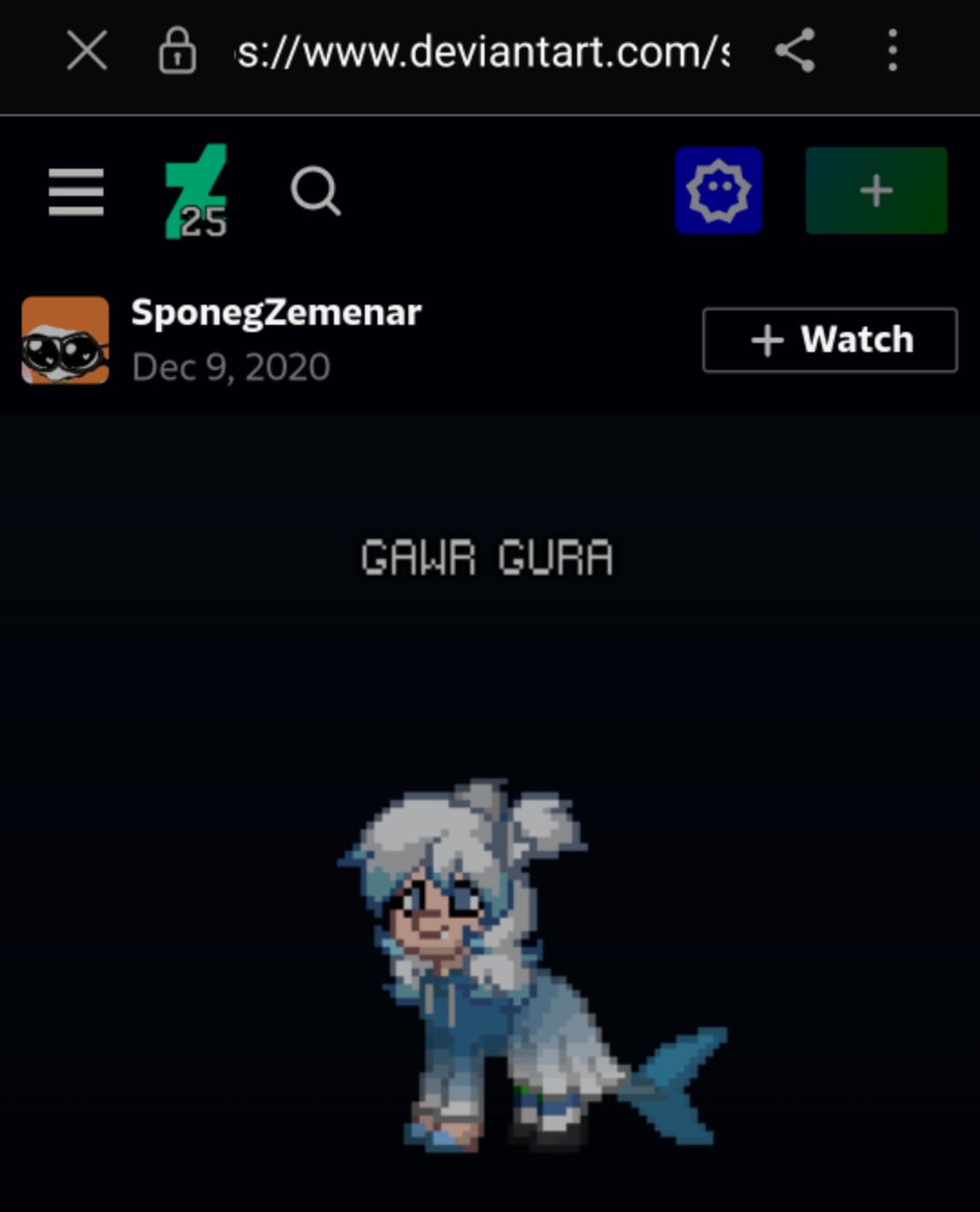Open DeviantArt search
The width and height of the screenshot is (980, 1212).
[315, 191]
